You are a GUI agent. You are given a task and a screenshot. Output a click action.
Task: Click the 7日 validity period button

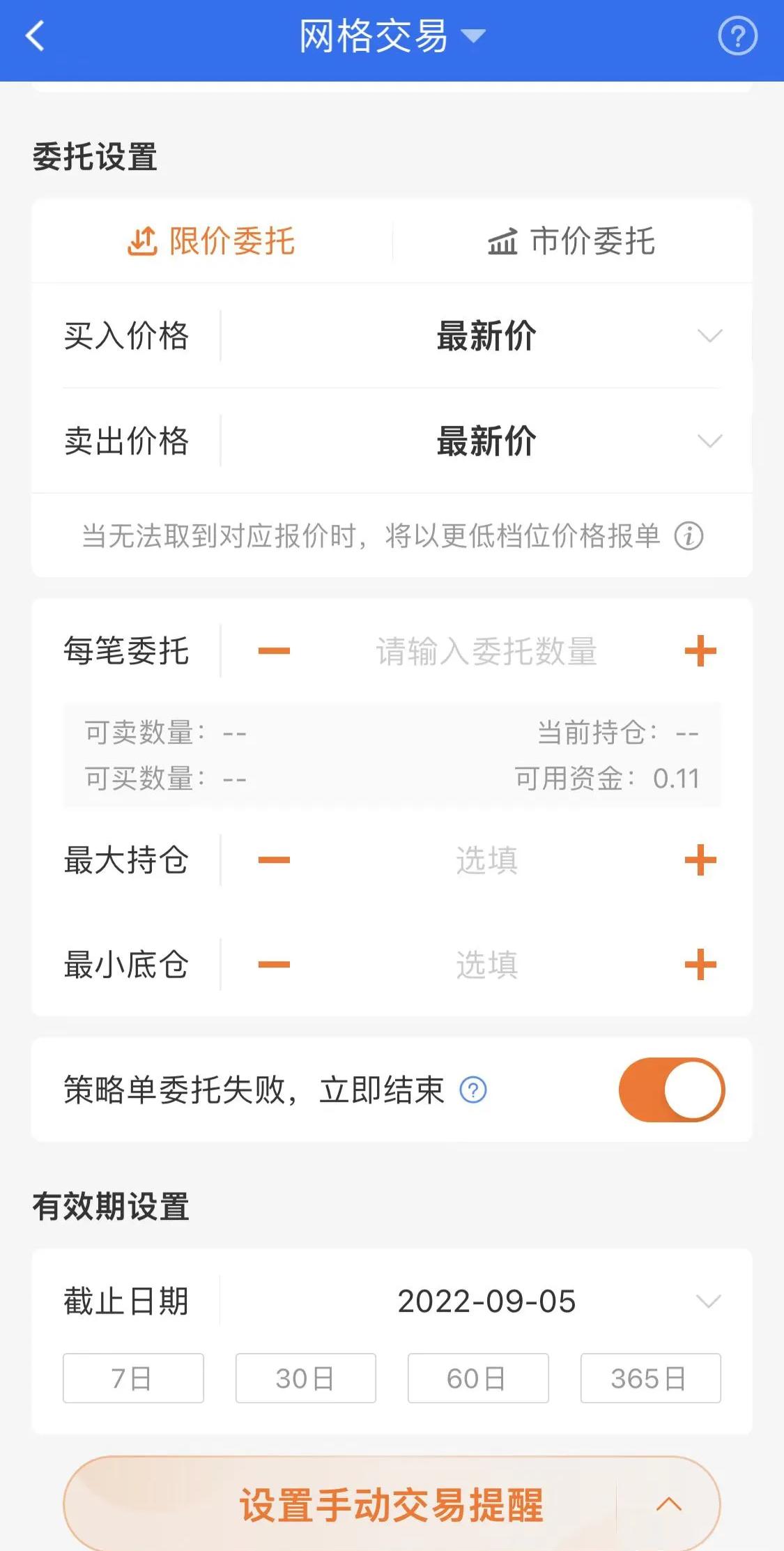point(132,1377)
